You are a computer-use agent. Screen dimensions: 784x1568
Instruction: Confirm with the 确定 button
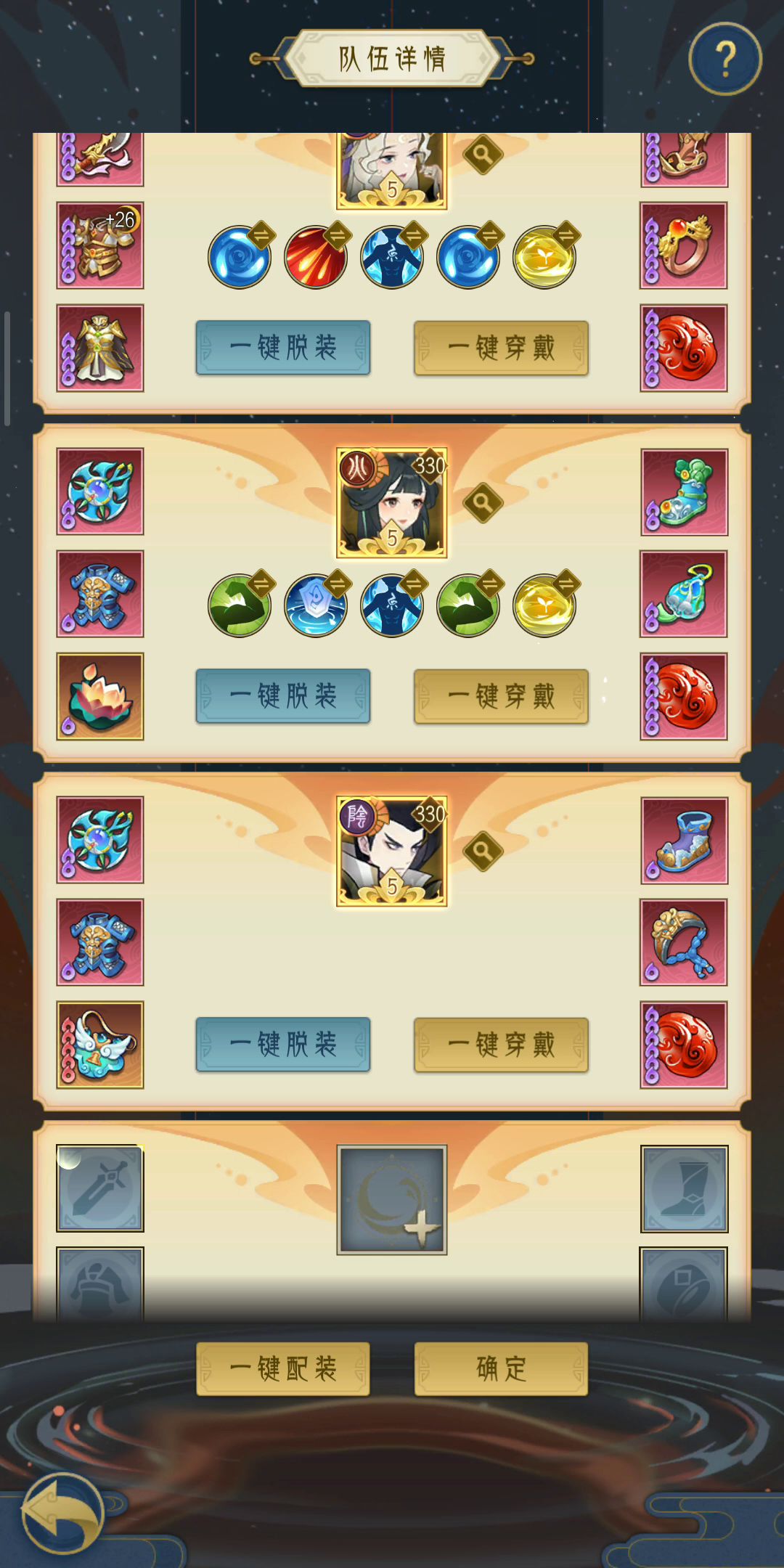point(501,1368)
